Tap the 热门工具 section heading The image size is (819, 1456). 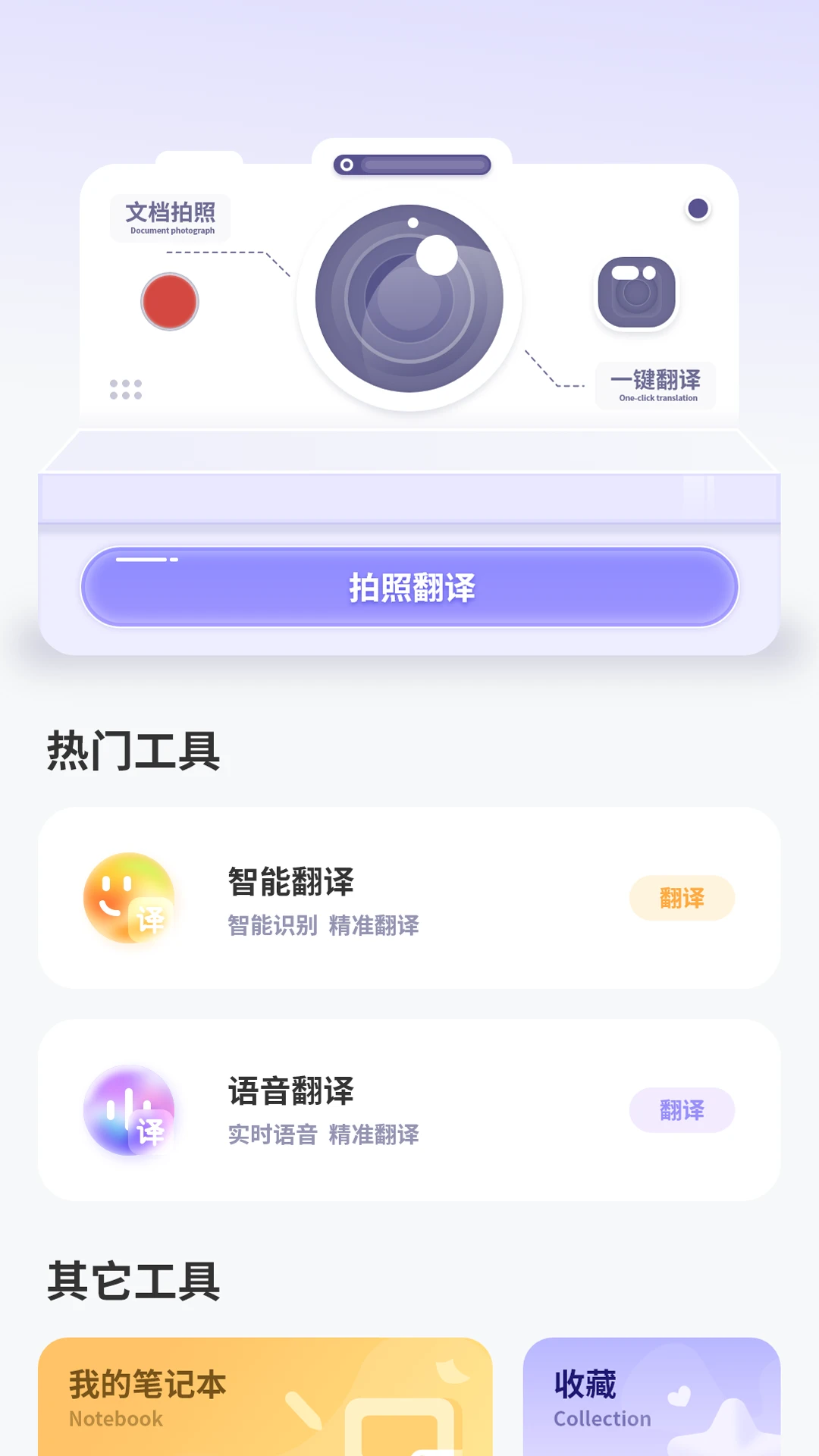pyautogui.click(x=133, y=751)
